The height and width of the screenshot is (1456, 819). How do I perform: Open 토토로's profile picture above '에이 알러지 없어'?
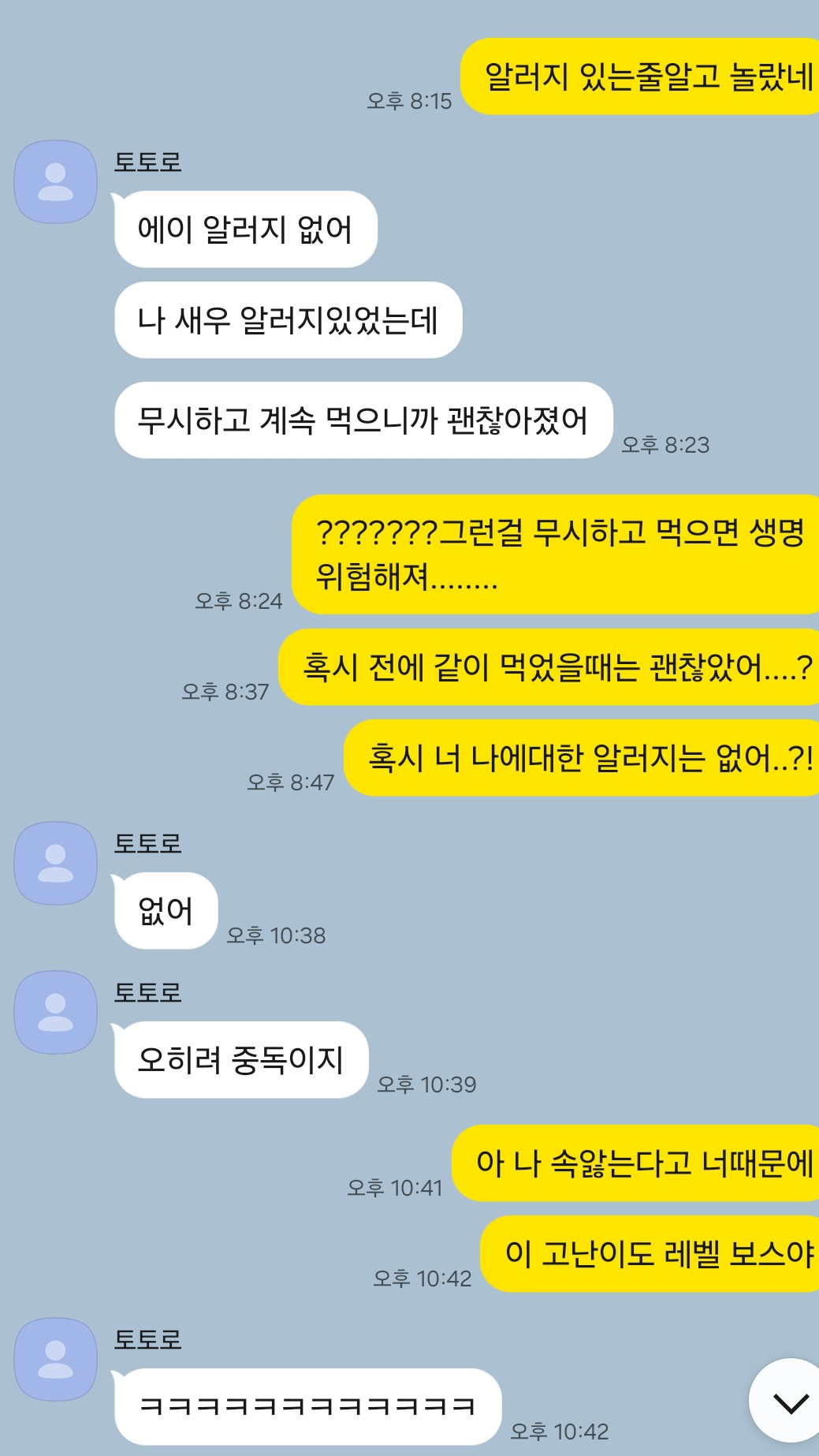click(x=55, y=182)
